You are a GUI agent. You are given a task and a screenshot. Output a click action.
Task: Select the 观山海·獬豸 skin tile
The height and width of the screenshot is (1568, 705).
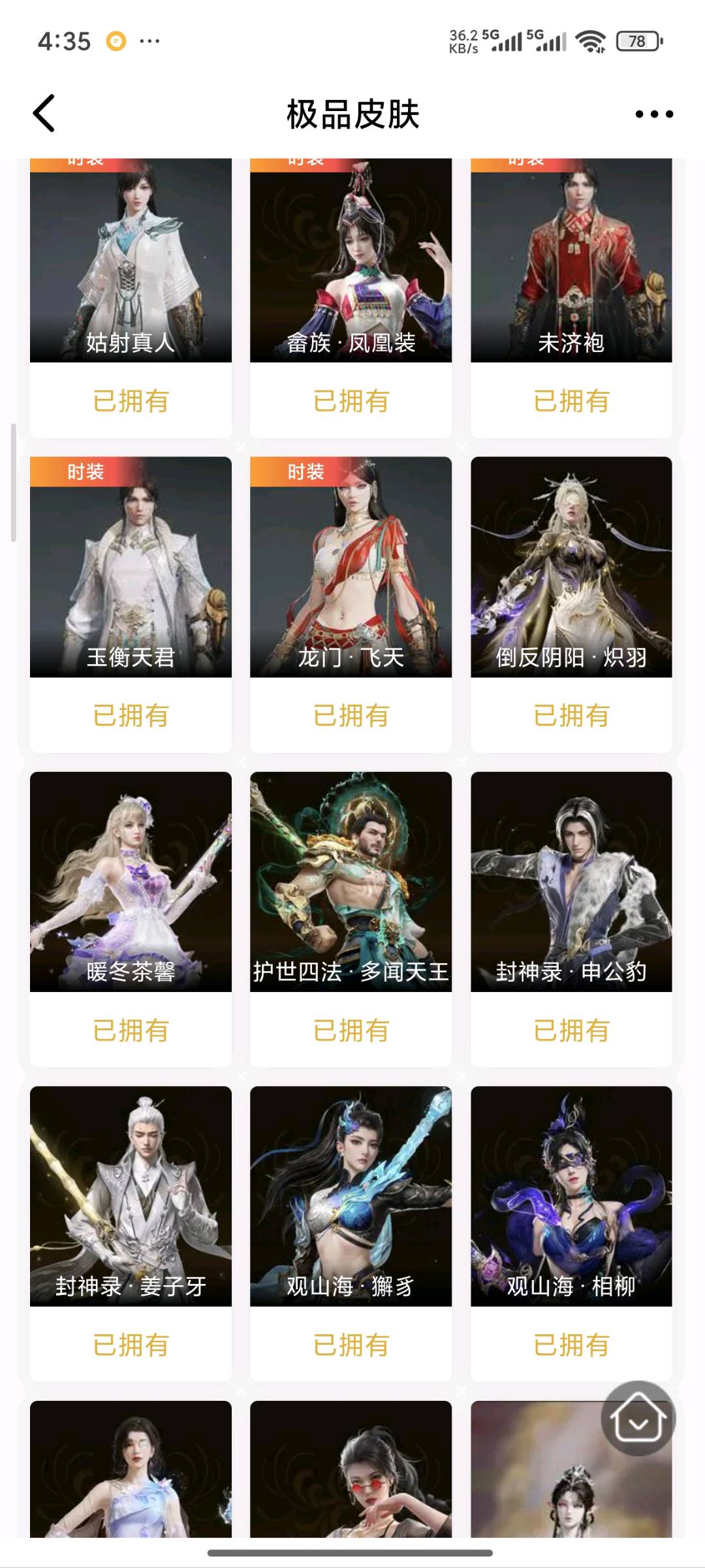[x=351, y=1196]
